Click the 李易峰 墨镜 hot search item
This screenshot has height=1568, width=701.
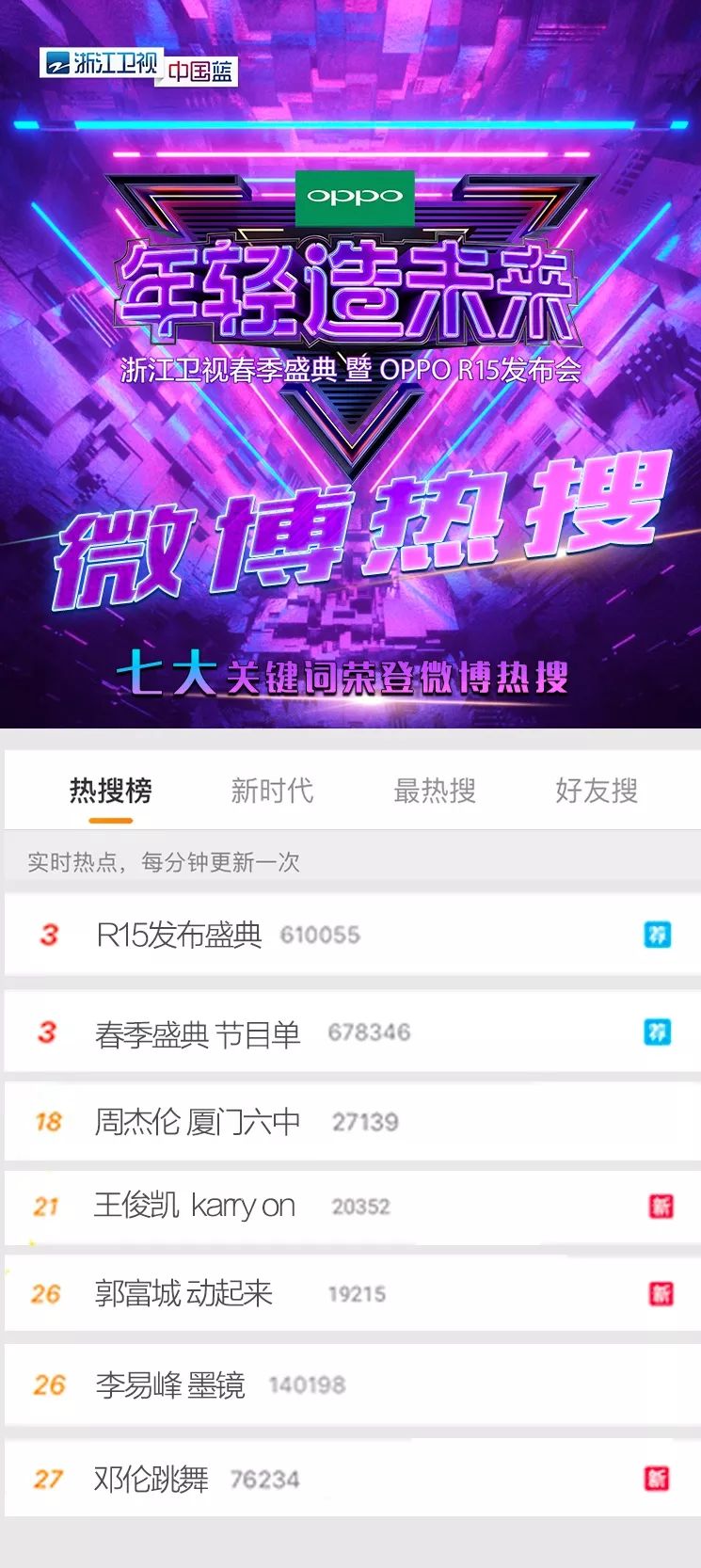174,1385
